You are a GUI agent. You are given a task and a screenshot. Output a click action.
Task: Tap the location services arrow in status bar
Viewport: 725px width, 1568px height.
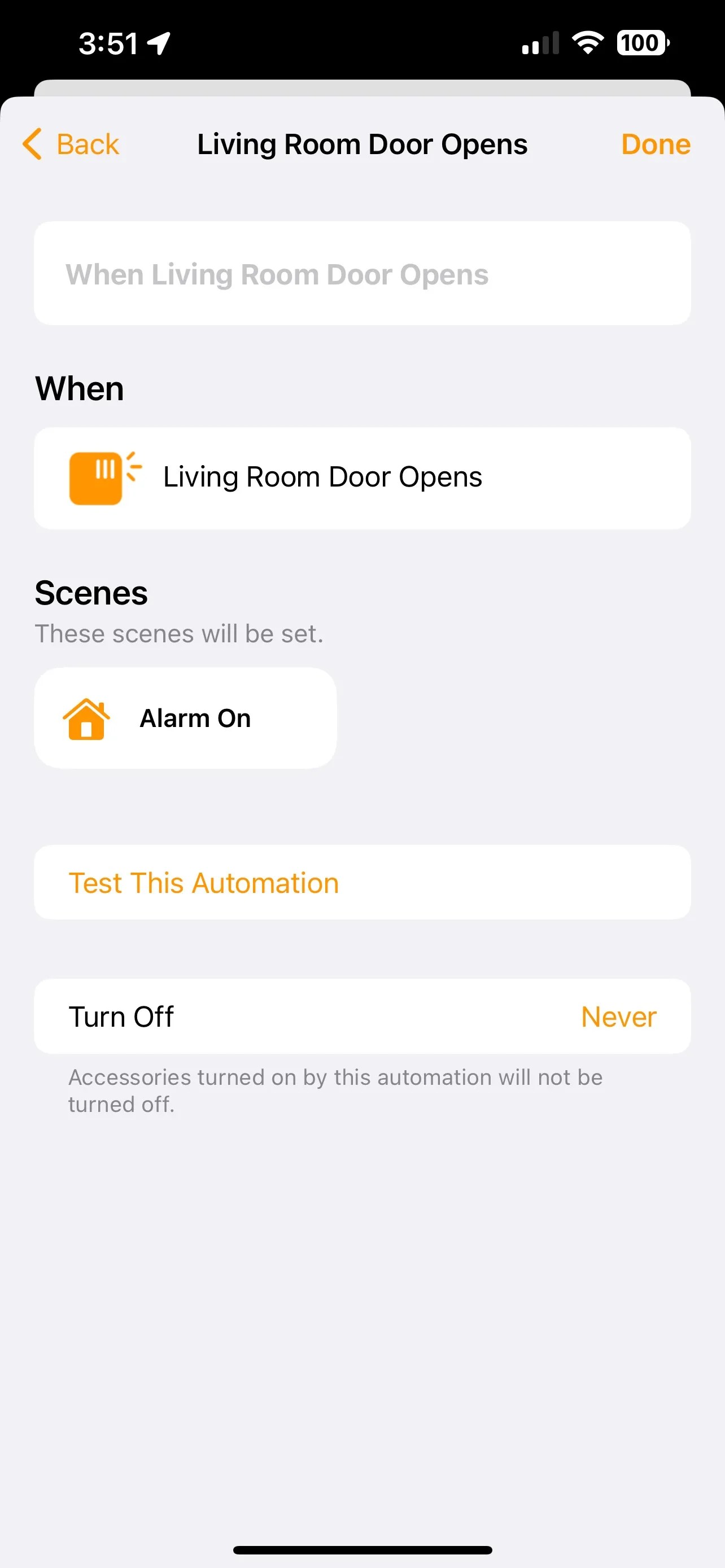point(157,42)
